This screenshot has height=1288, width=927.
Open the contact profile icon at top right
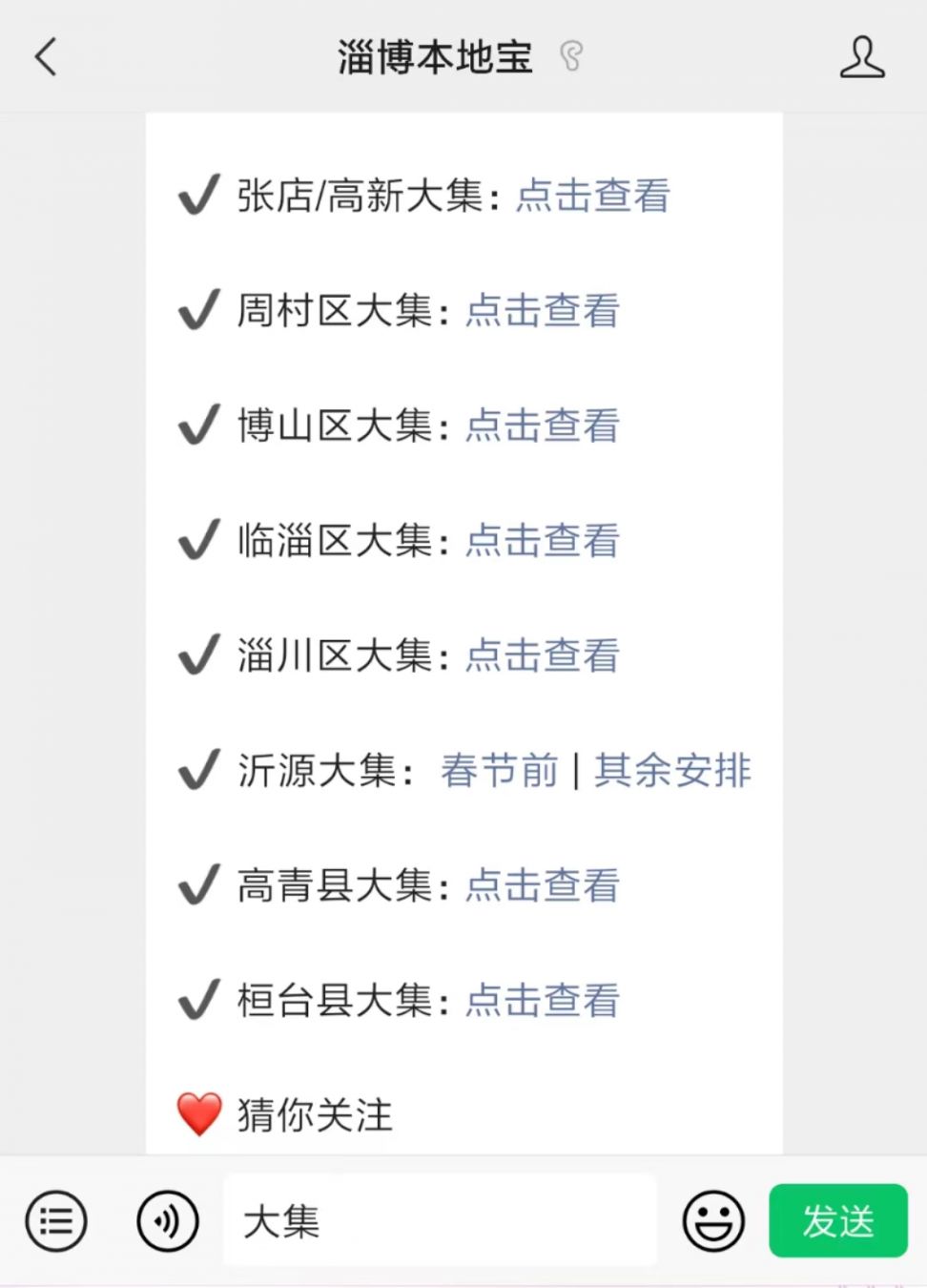(x=863, y=57)
